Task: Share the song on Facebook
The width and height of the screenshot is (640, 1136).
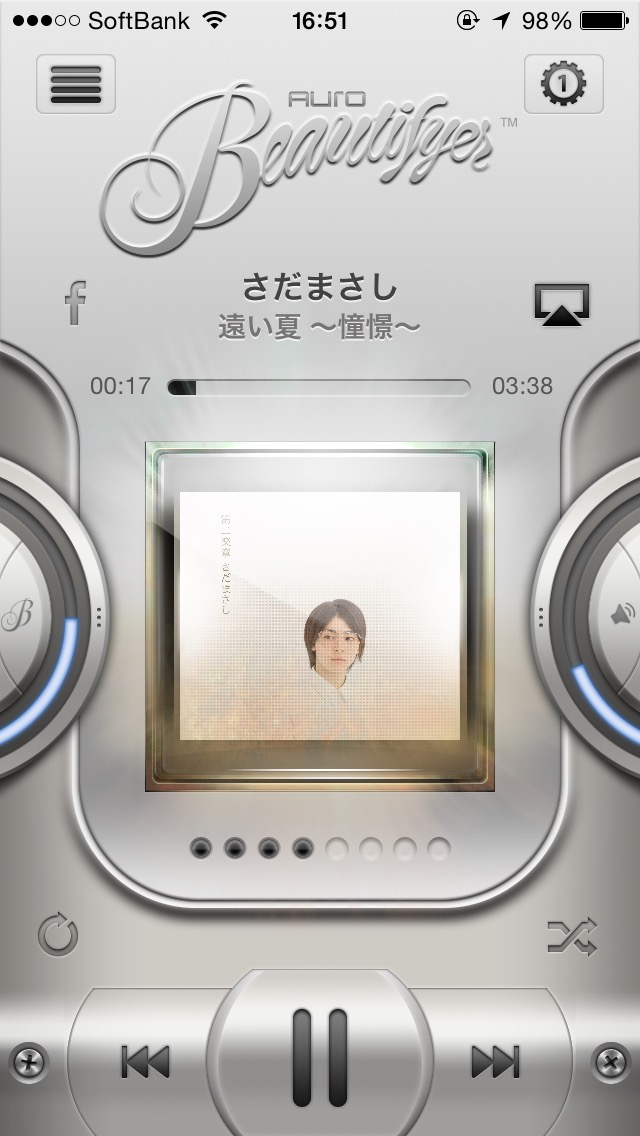Action: click(x=75, y=304)
